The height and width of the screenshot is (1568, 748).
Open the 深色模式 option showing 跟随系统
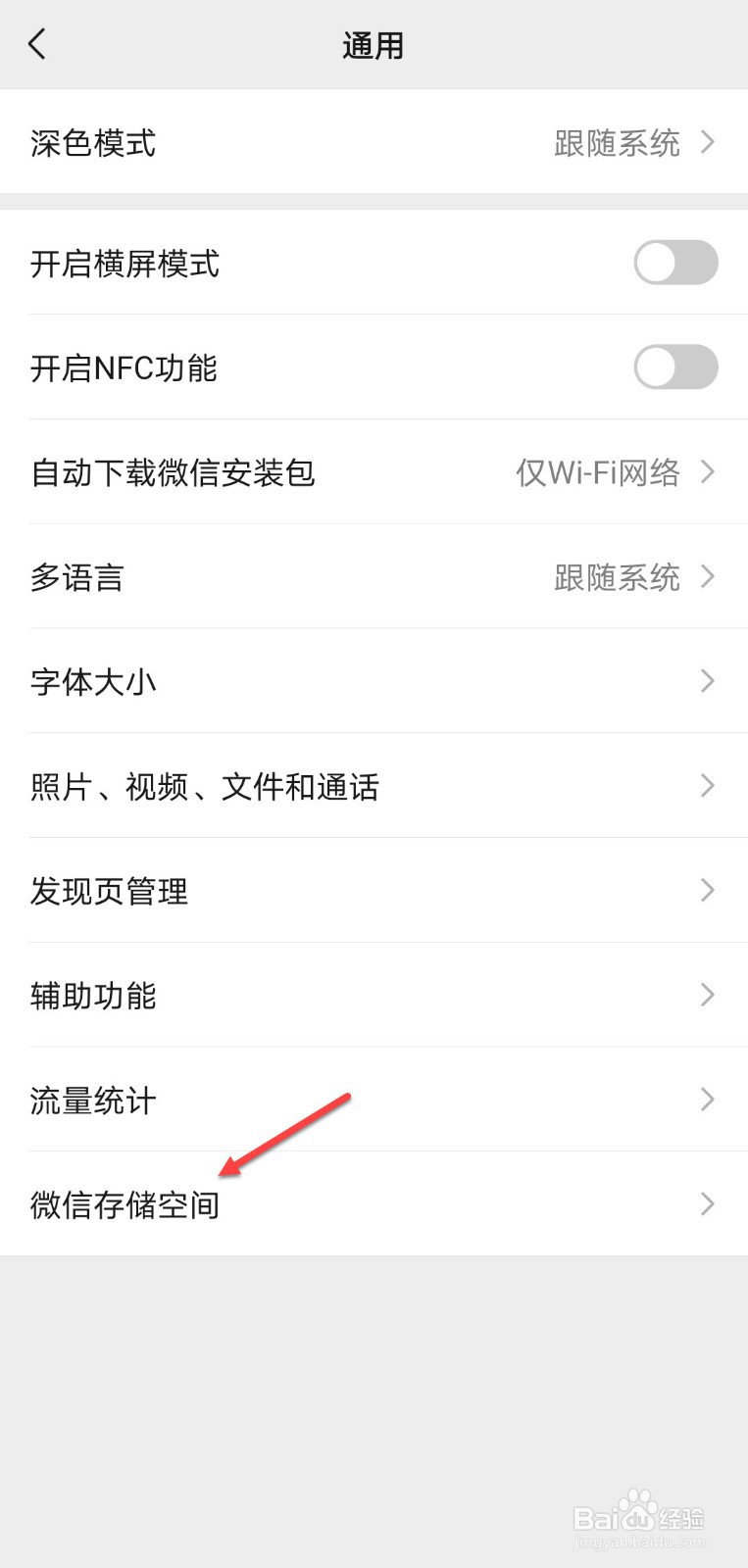(618, 143)
